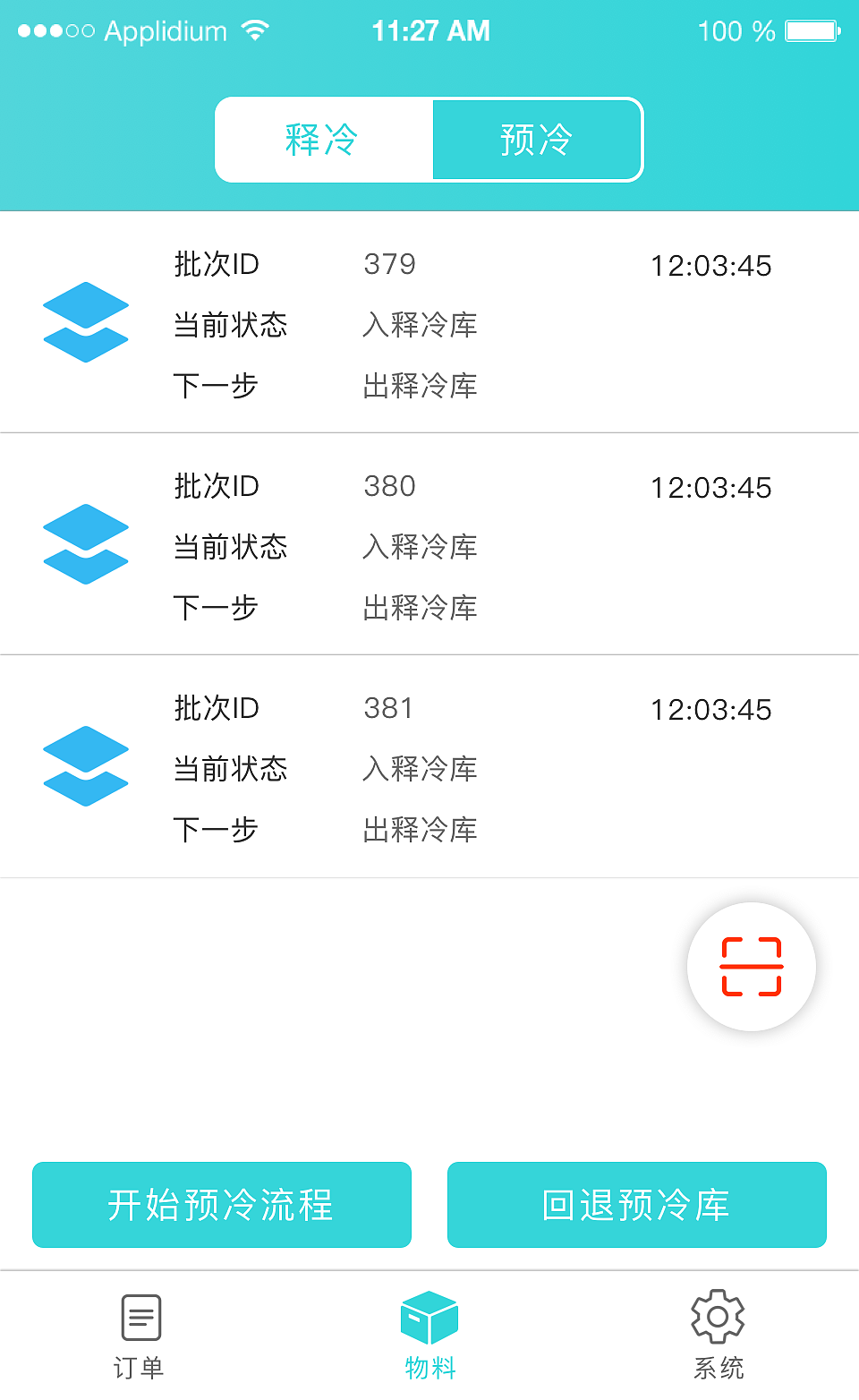
Task: Click the blue layers icon for batch 381
Action: click(x=85, y=766)
